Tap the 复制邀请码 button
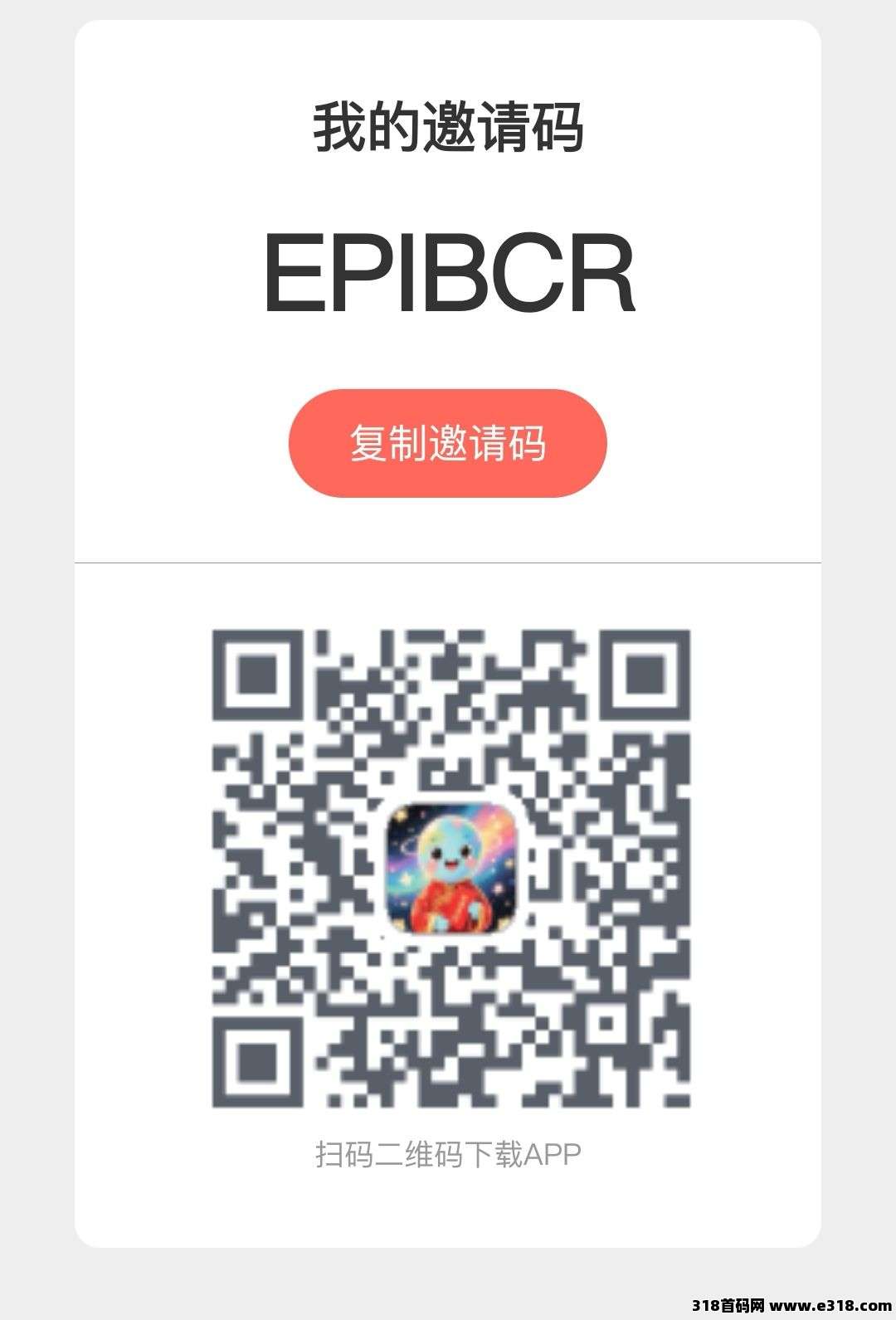The width and height of the screenshot is (896, 1320). (x=448, y=443)
